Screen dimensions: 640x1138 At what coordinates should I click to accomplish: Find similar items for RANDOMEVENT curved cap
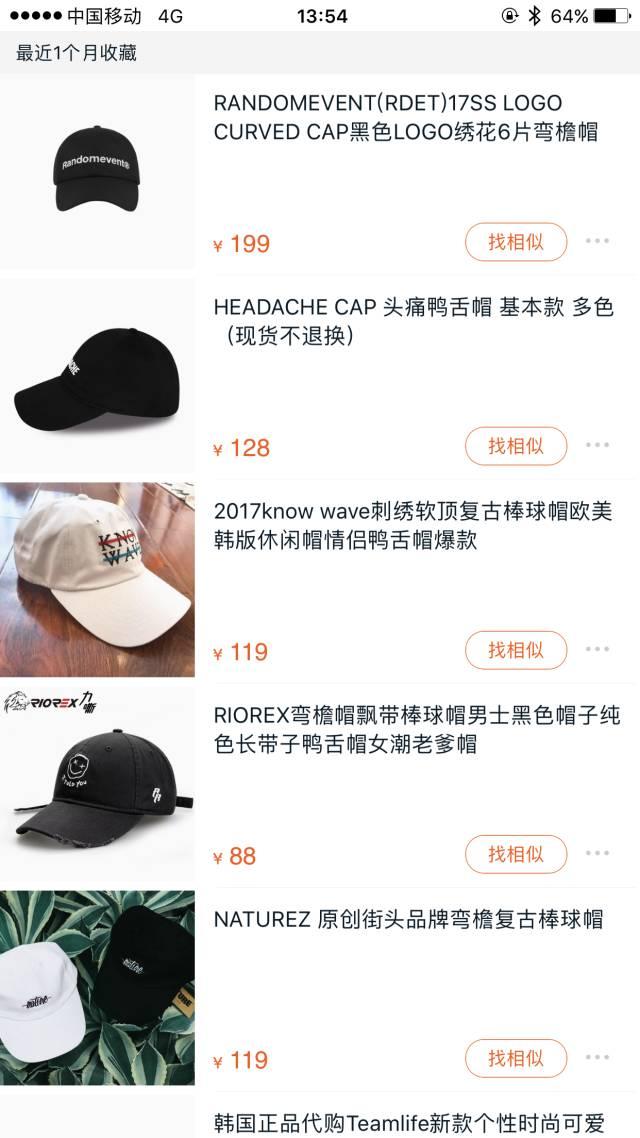(515, 242)
